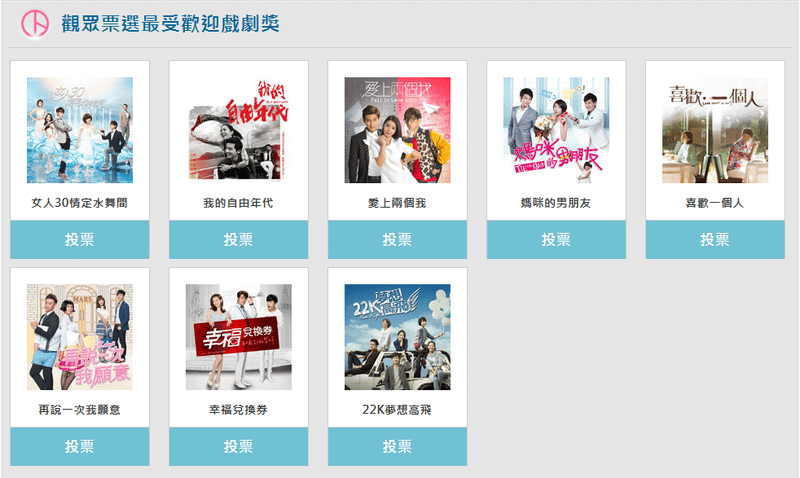Open the 22K夢想高飛 poster
Viewport: 800px width, 478px height.
(397, 337)
